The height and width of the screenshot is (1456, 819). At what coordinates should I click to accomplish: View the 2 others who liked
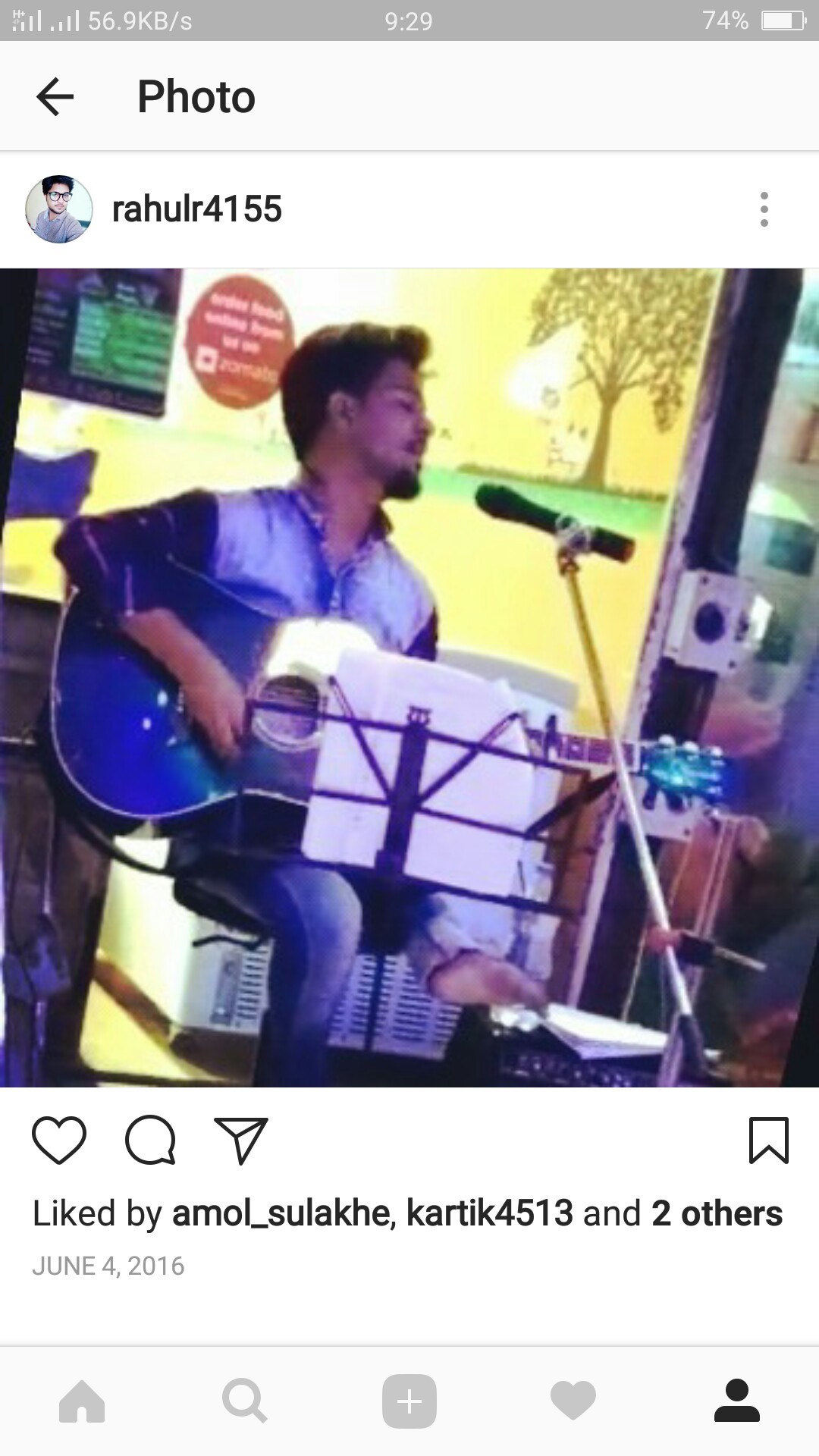pos(717,1213)
